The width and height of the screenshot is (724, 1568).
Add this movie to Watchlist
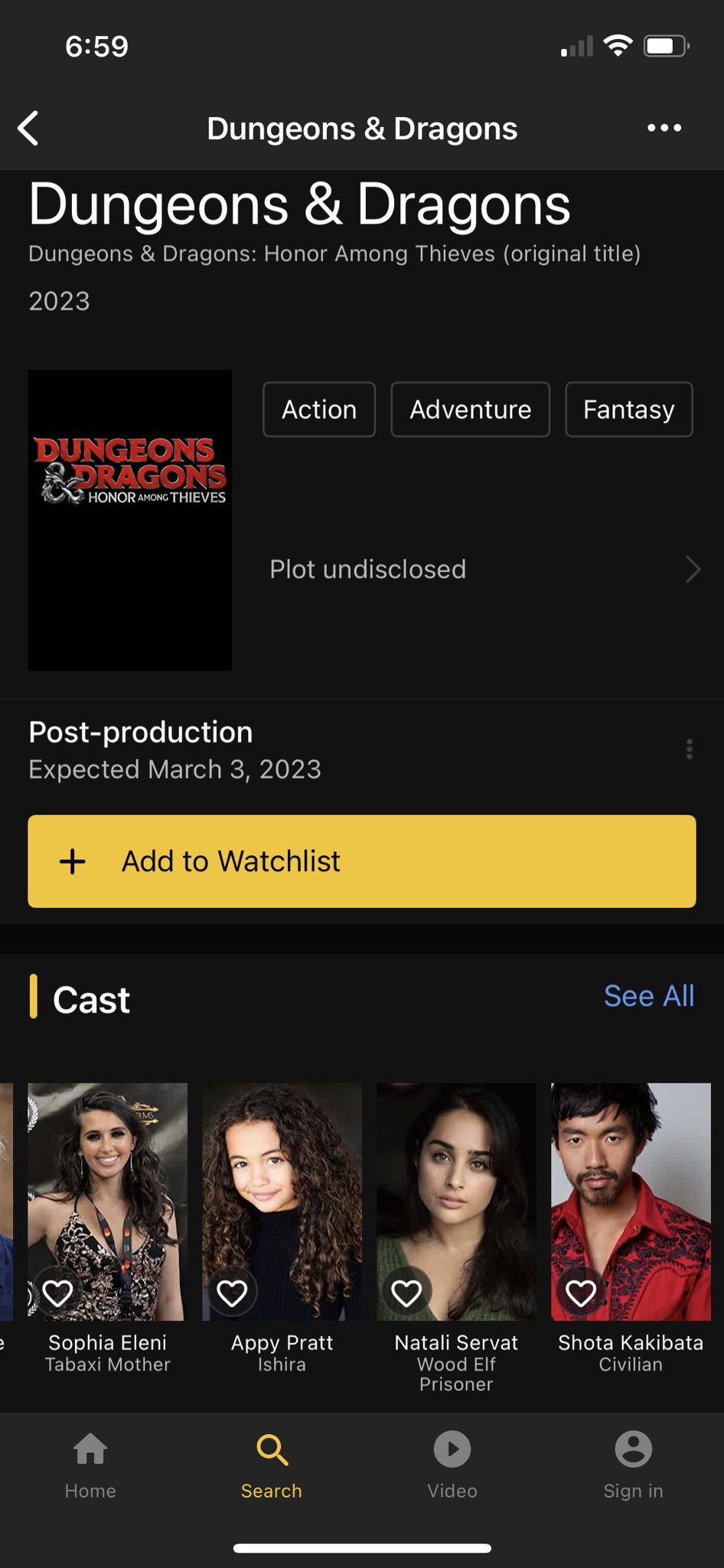point(362,861)
